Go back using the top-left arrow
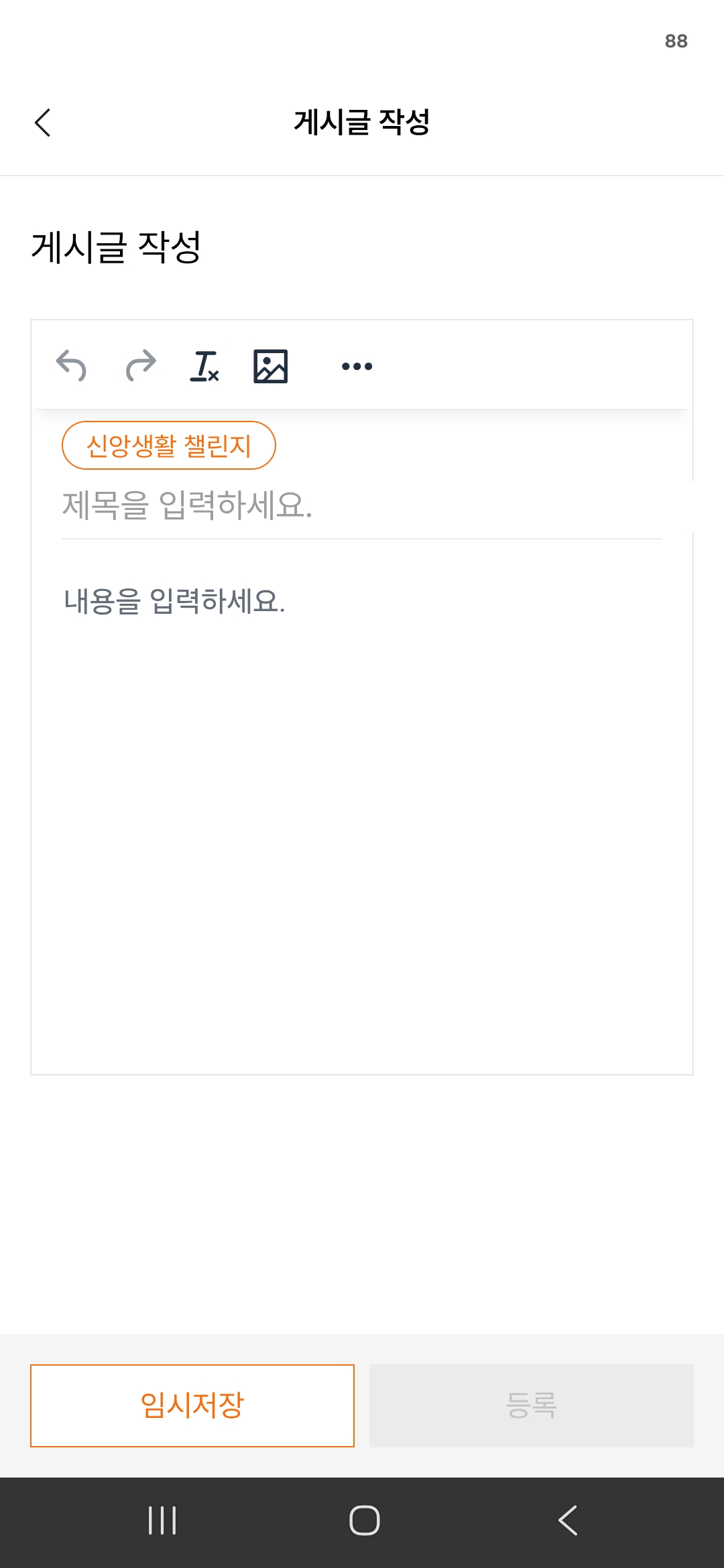The image size is (724, 1568). pyautogui.click(x=43, y=123)
